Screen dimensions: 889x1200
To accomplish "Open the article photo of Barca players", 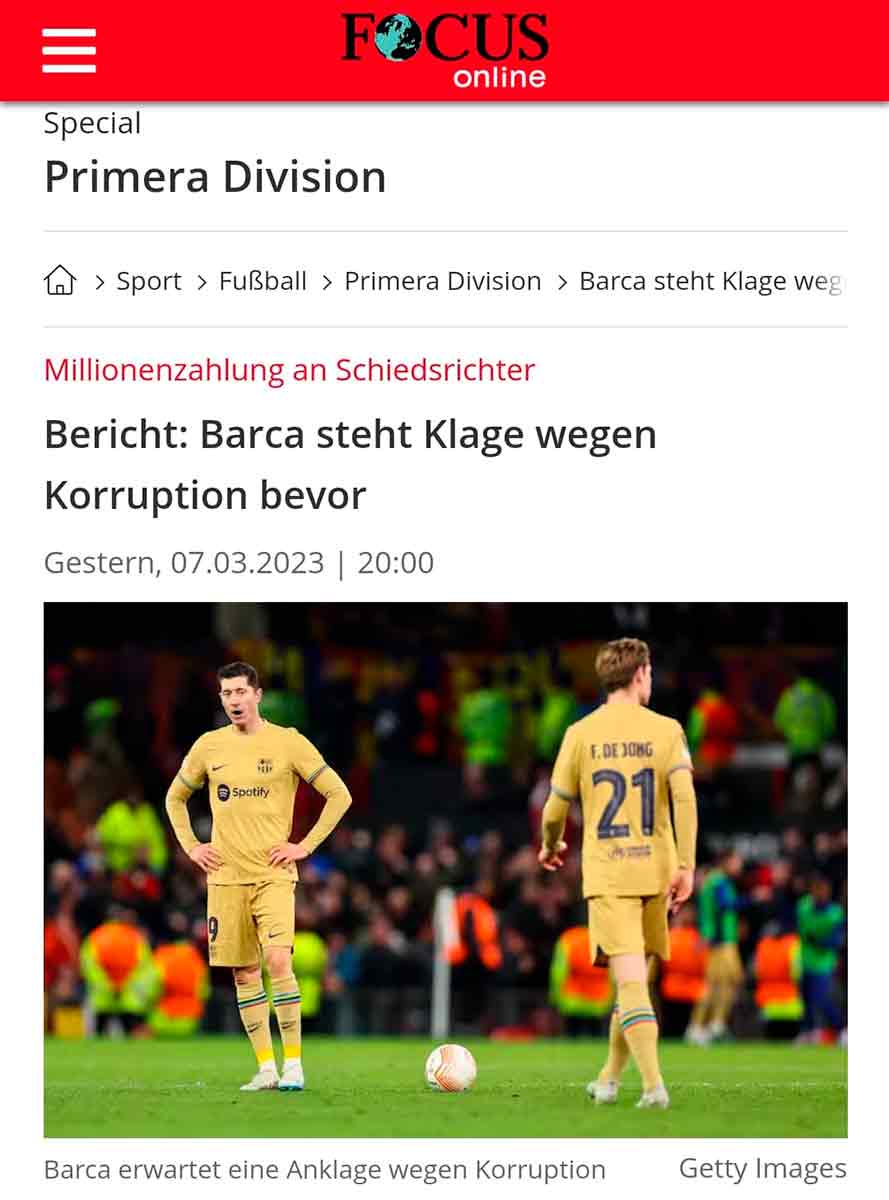I will pyautogui.click(x=445, y=869).
